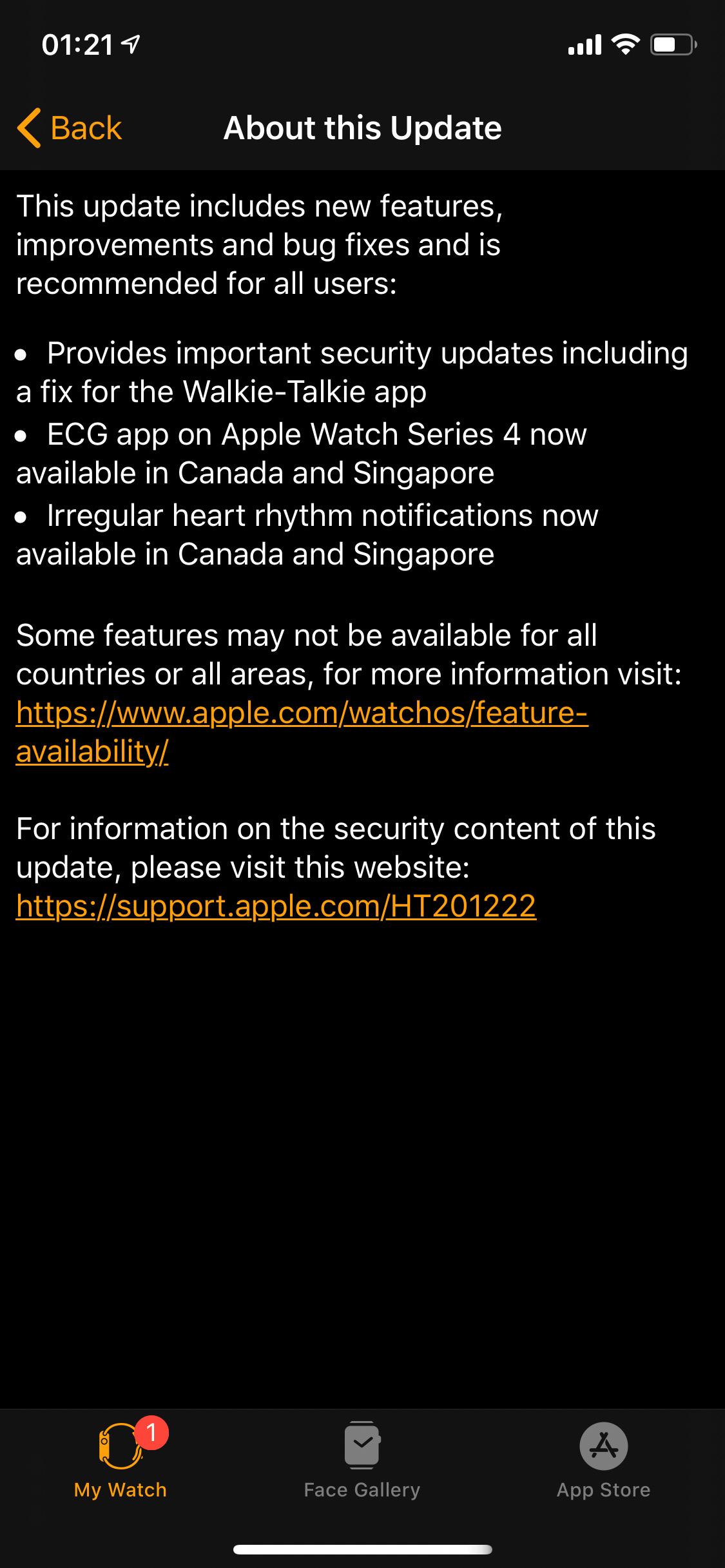Viewport: 725px width, 1568px height.
Task: Open the watchOS feature availability link
Action: 302,713
